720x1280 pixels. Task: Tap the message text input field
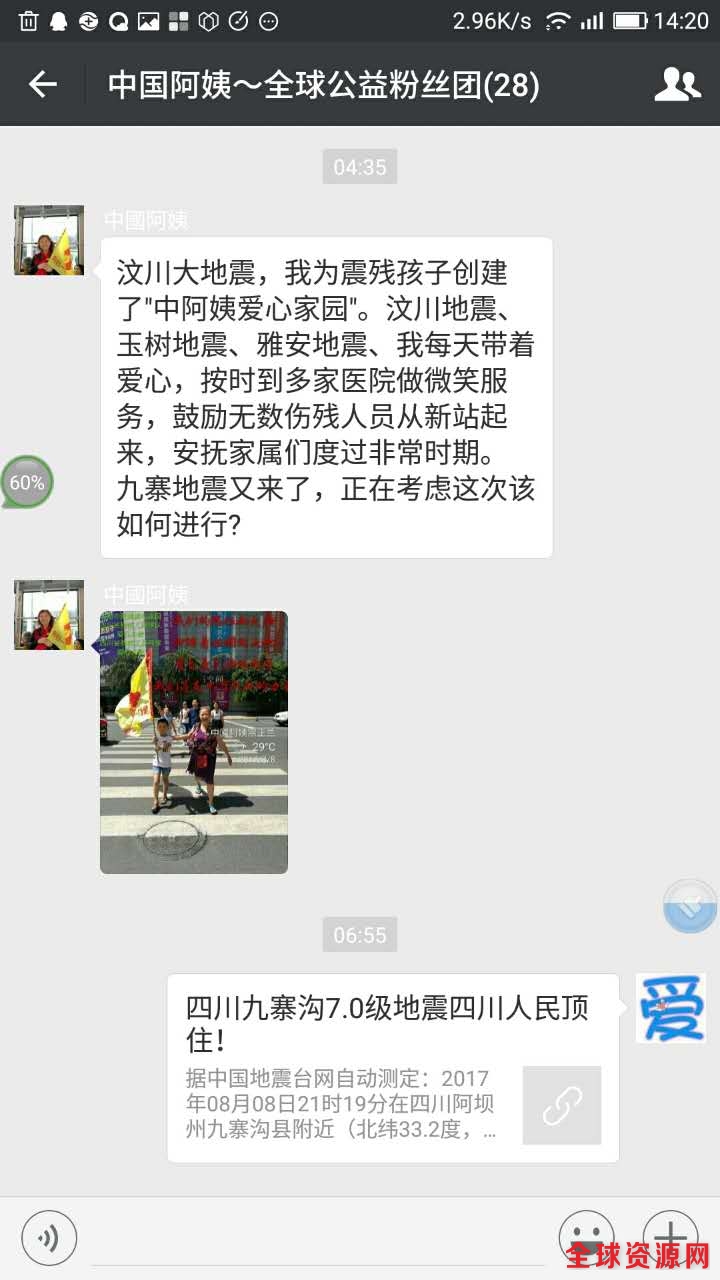click(320, 1240)
